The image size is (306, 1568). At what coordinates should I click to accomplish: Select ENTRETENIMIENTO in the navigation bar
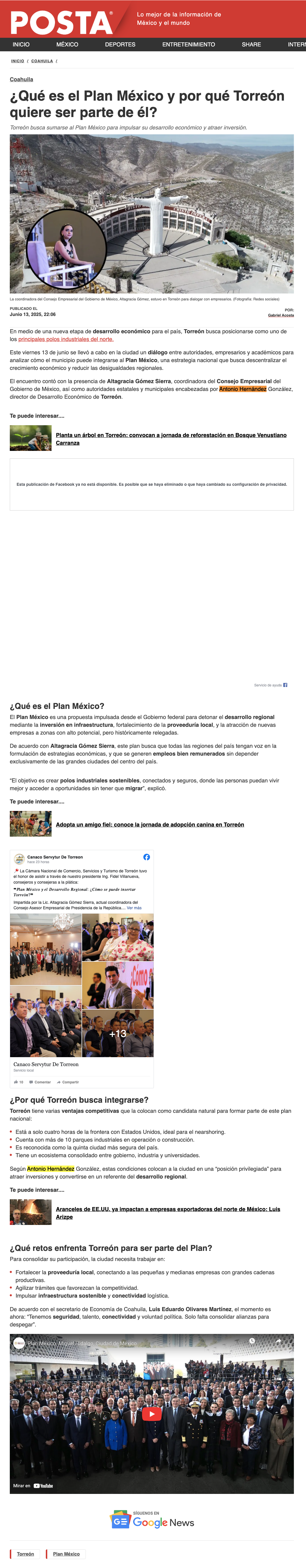click(189, 44)
